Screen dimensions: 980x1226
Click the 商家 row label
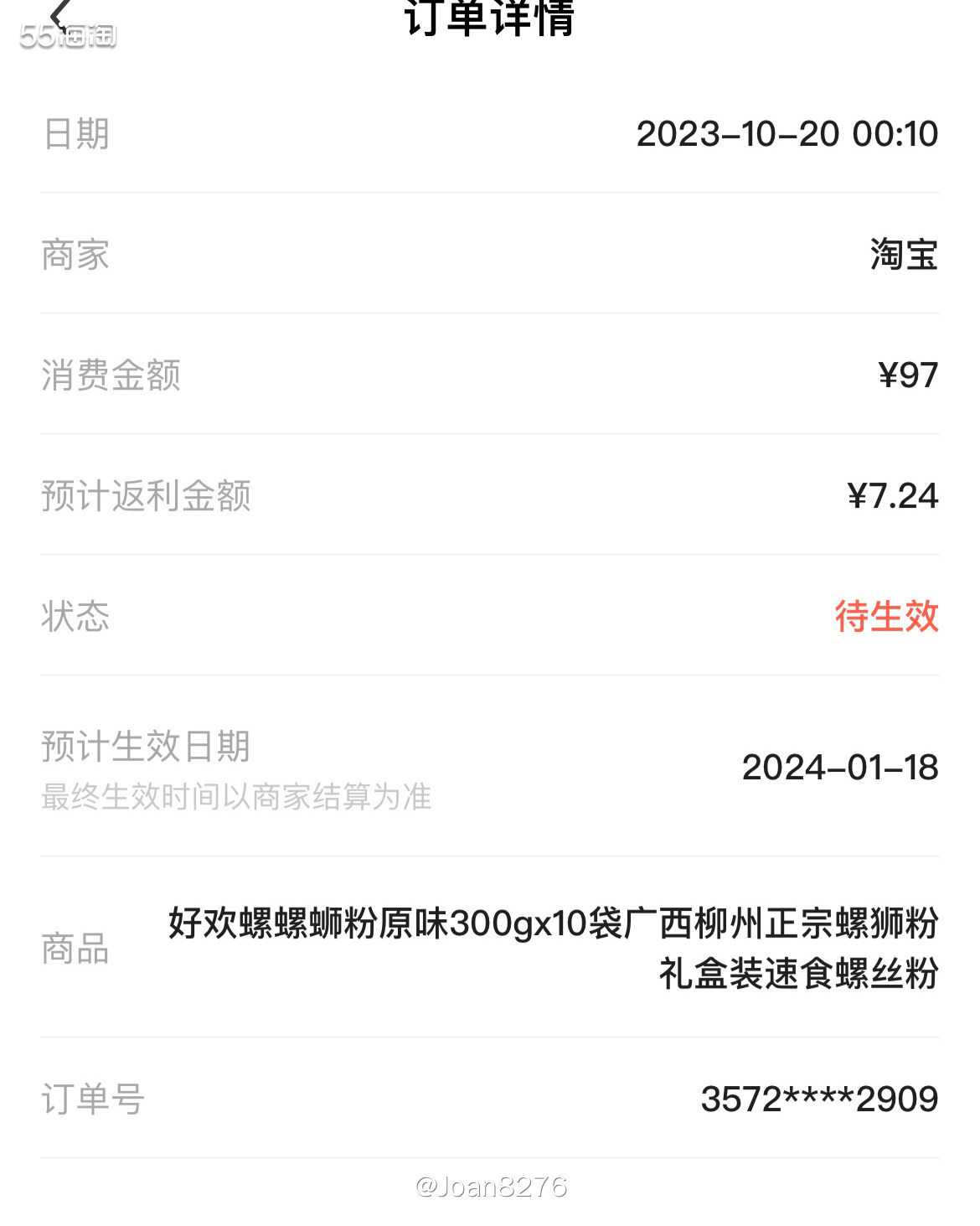click(x=75, y=255)
